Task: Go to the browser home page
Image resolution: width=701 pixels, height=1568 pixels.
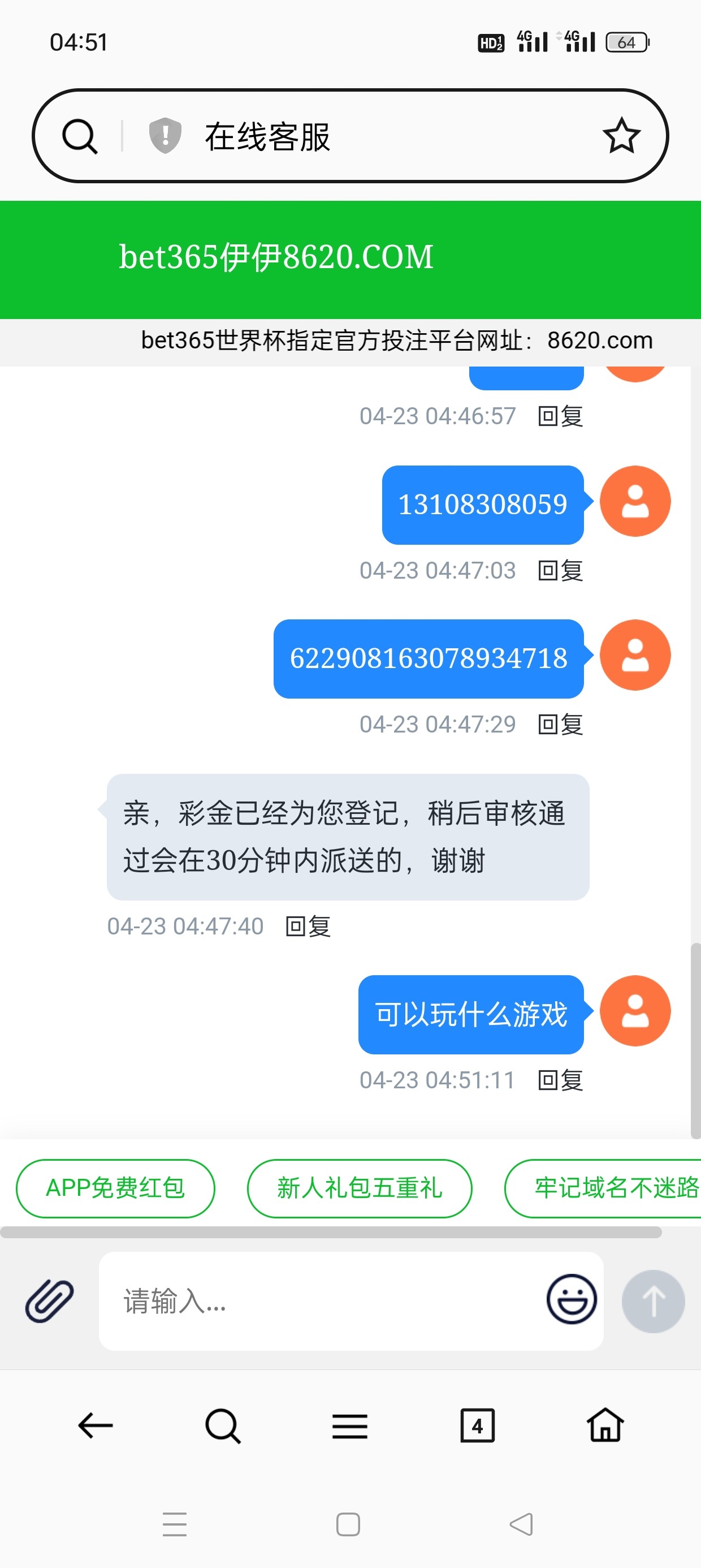Action: tap(605, 1425)
